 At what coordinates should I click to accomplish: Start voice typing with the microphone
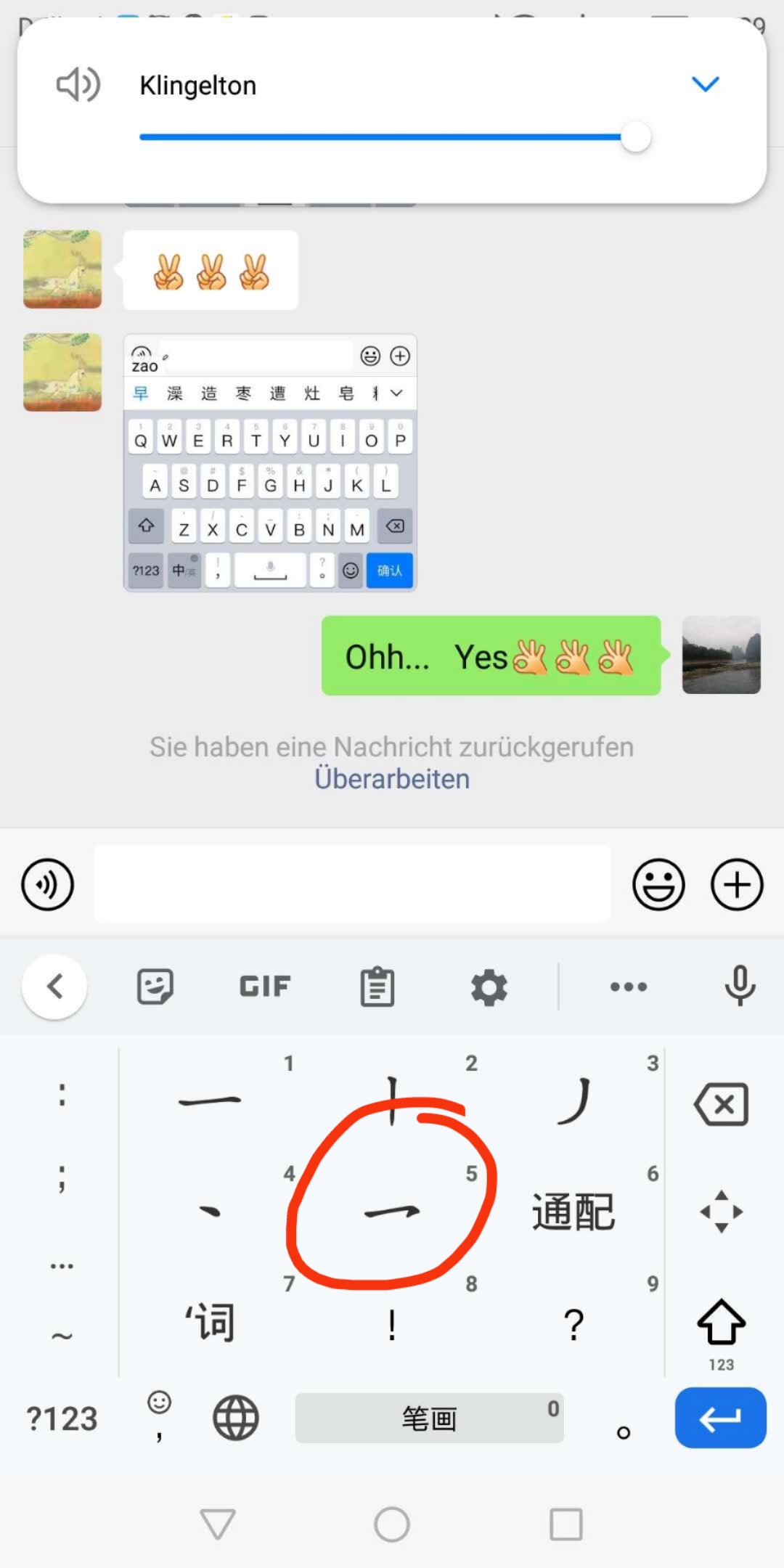(740, 987)
